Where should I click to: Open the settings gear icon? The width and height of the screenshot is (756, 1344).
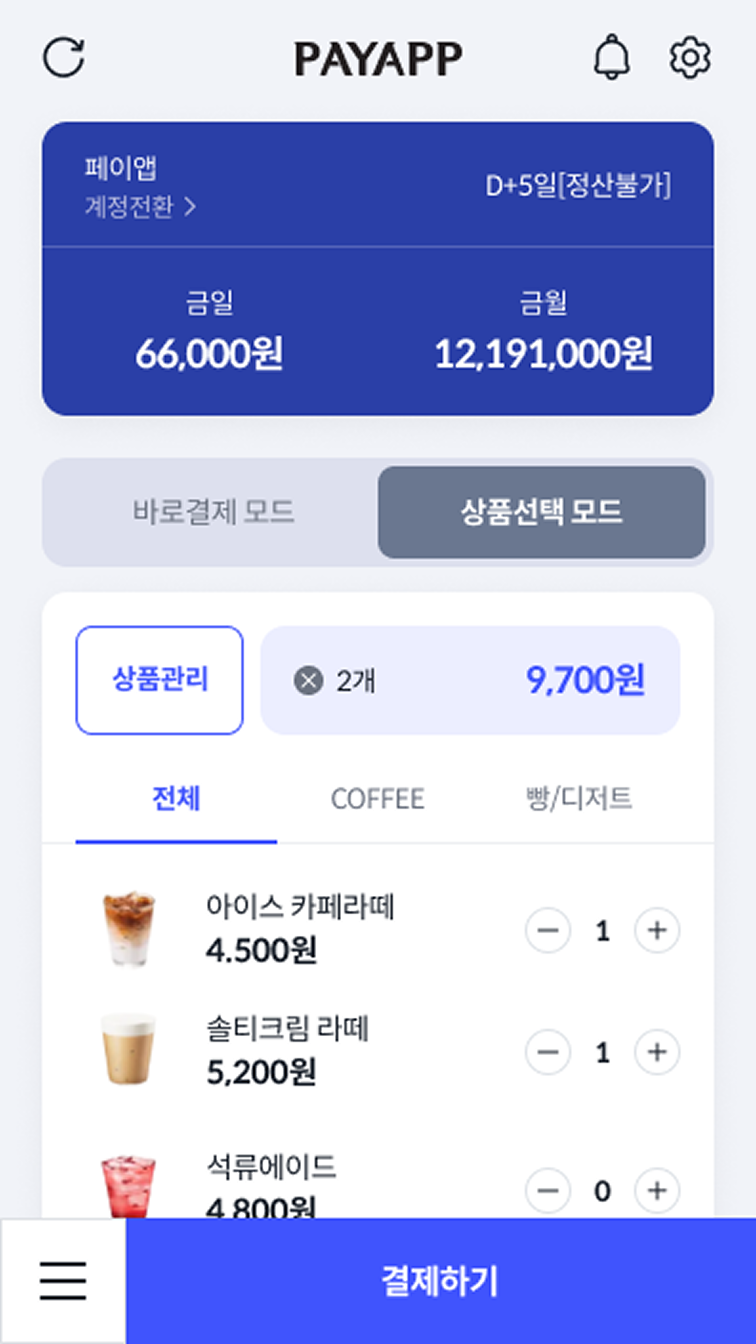(689, 57)
